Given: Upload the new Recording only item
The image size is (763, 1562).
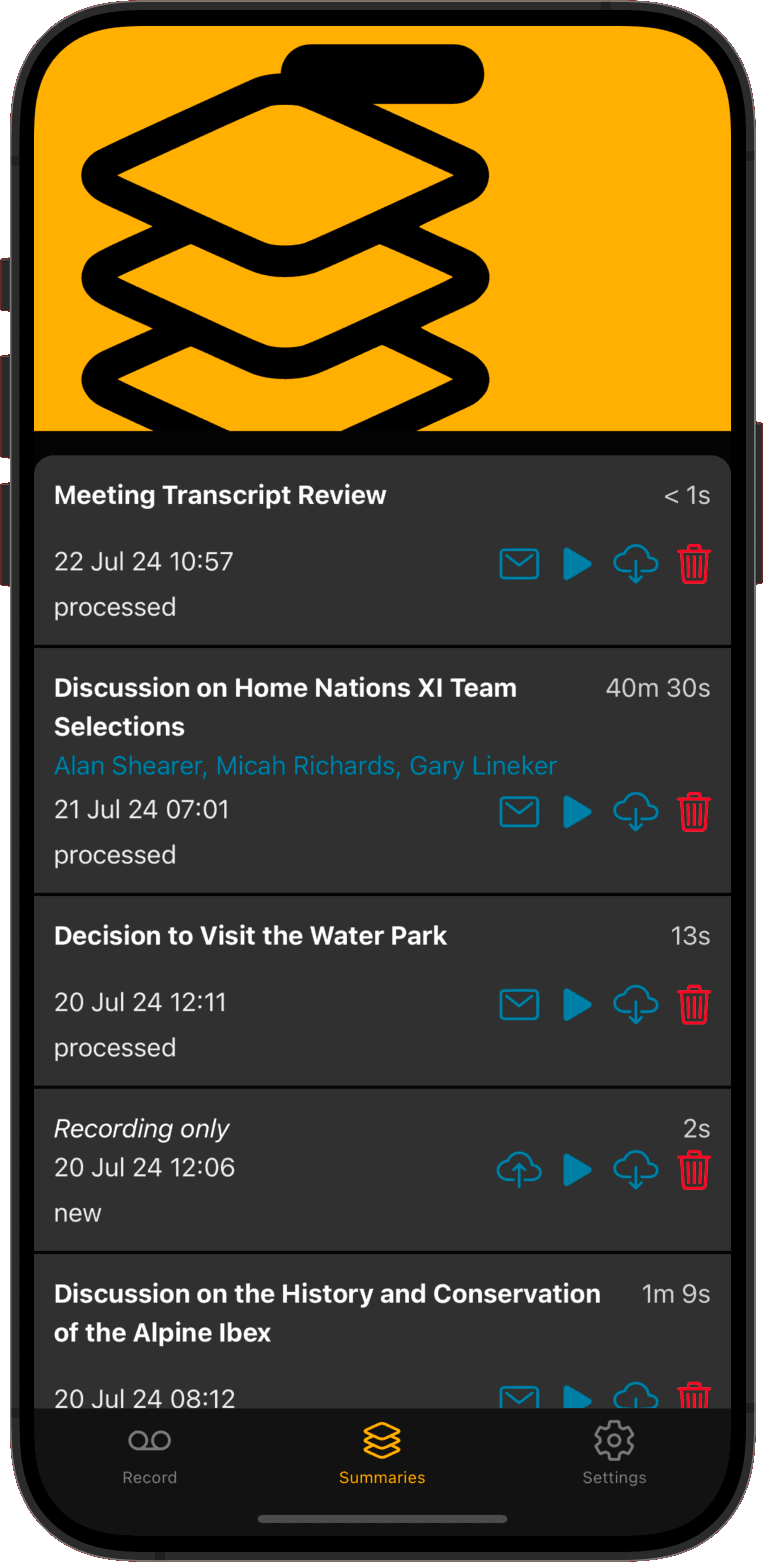Looking at the screenshot, I should (x=519, y=1169).
